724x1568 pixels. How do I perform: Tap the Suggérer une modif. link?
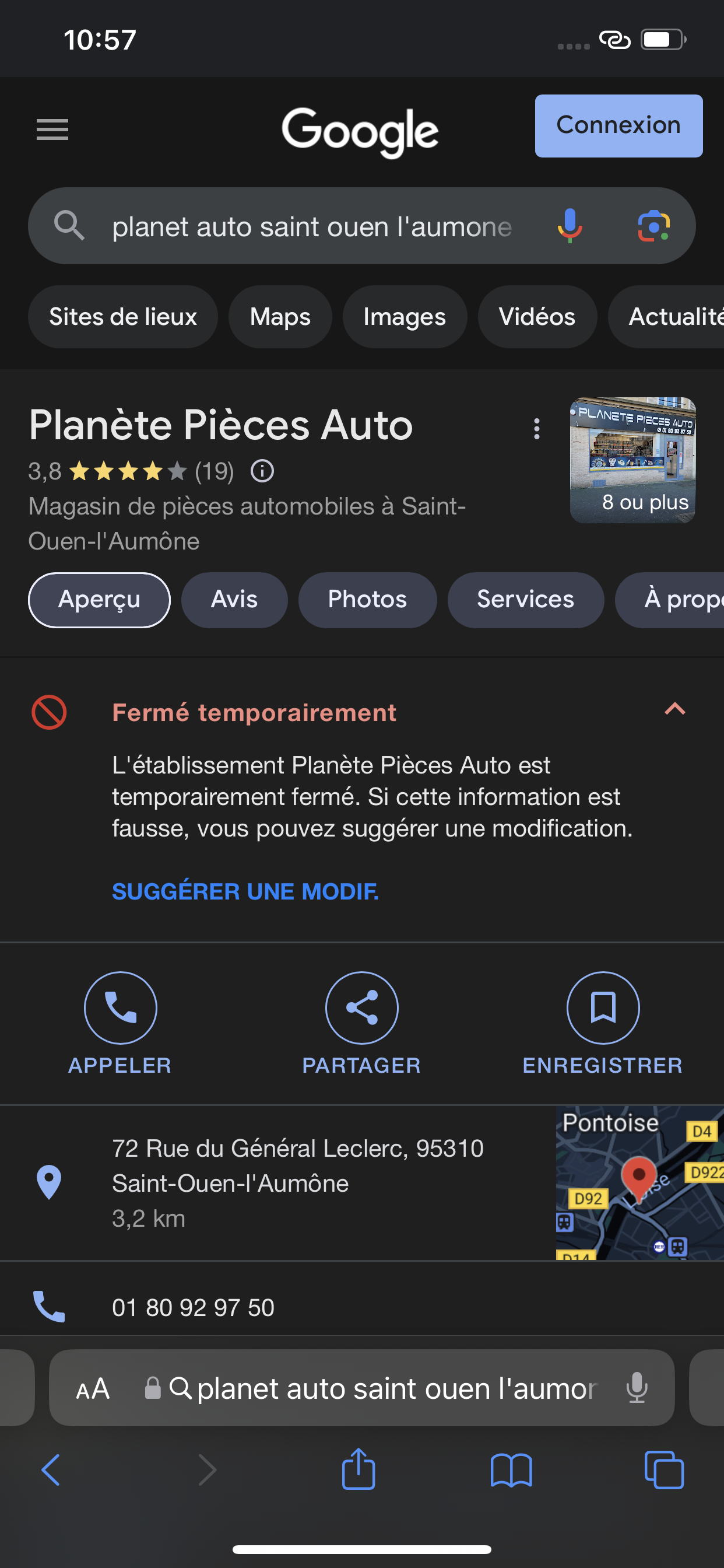tap(245, 891)
